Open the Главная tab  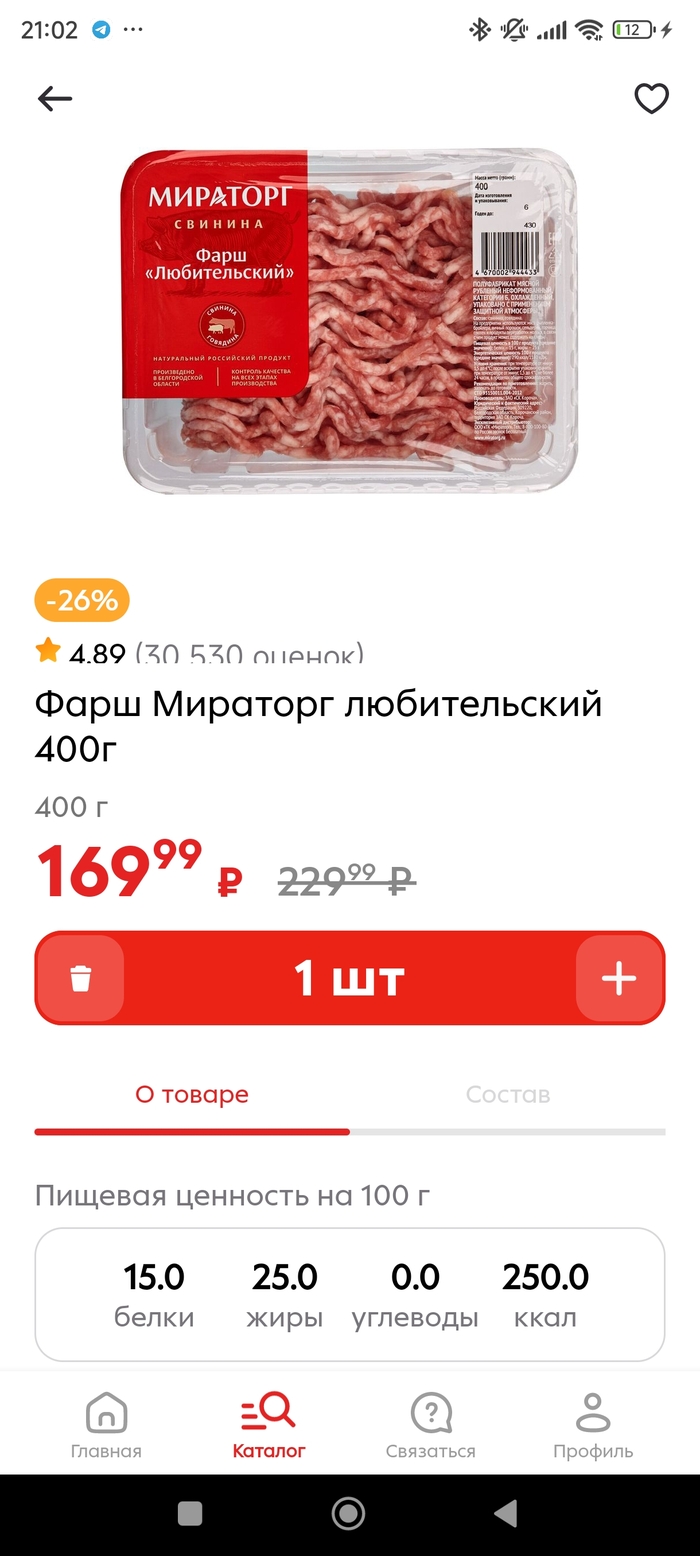click(106, 1424)
